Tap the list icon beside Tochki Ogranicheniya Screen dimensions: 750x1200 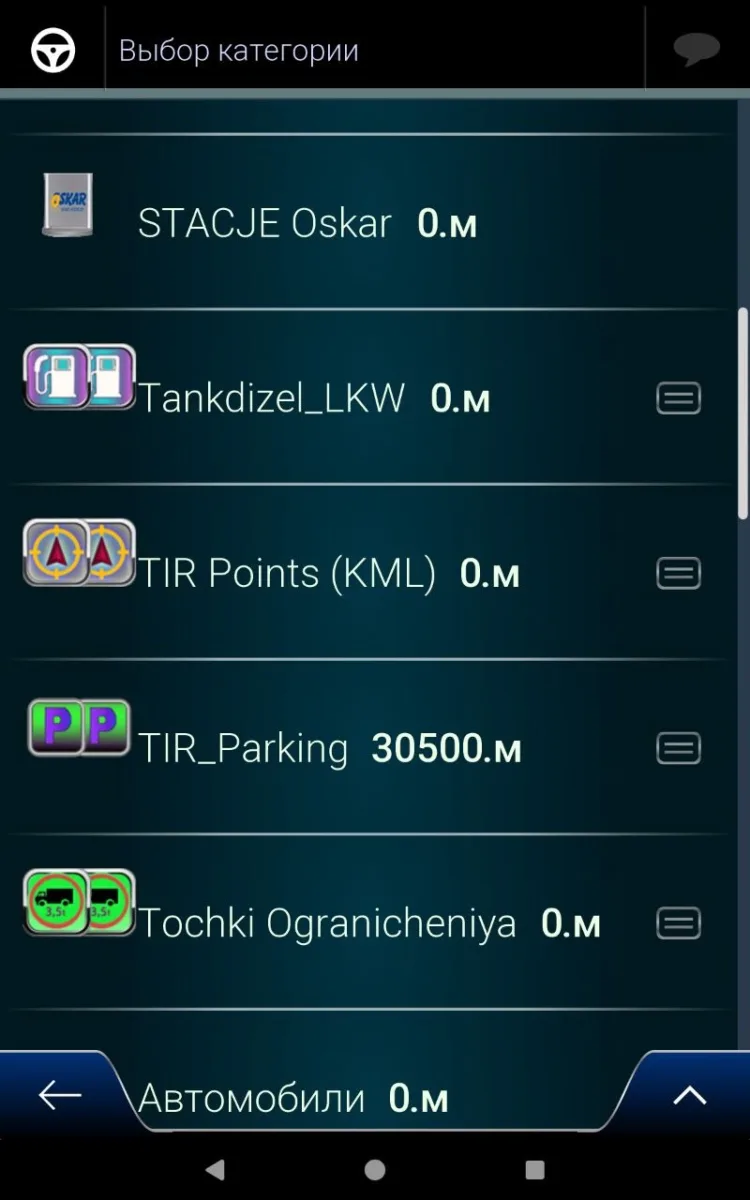click(x=678, y=923)
